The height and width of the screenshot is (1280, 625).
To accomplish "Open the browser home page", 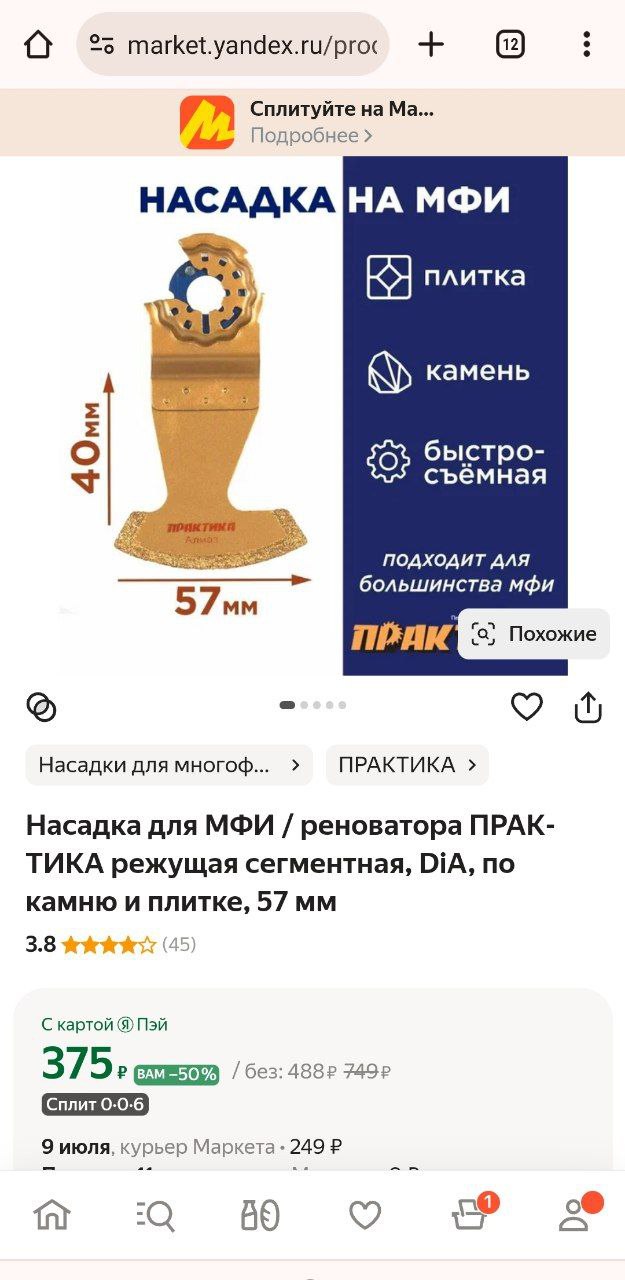I will (38, 44).
